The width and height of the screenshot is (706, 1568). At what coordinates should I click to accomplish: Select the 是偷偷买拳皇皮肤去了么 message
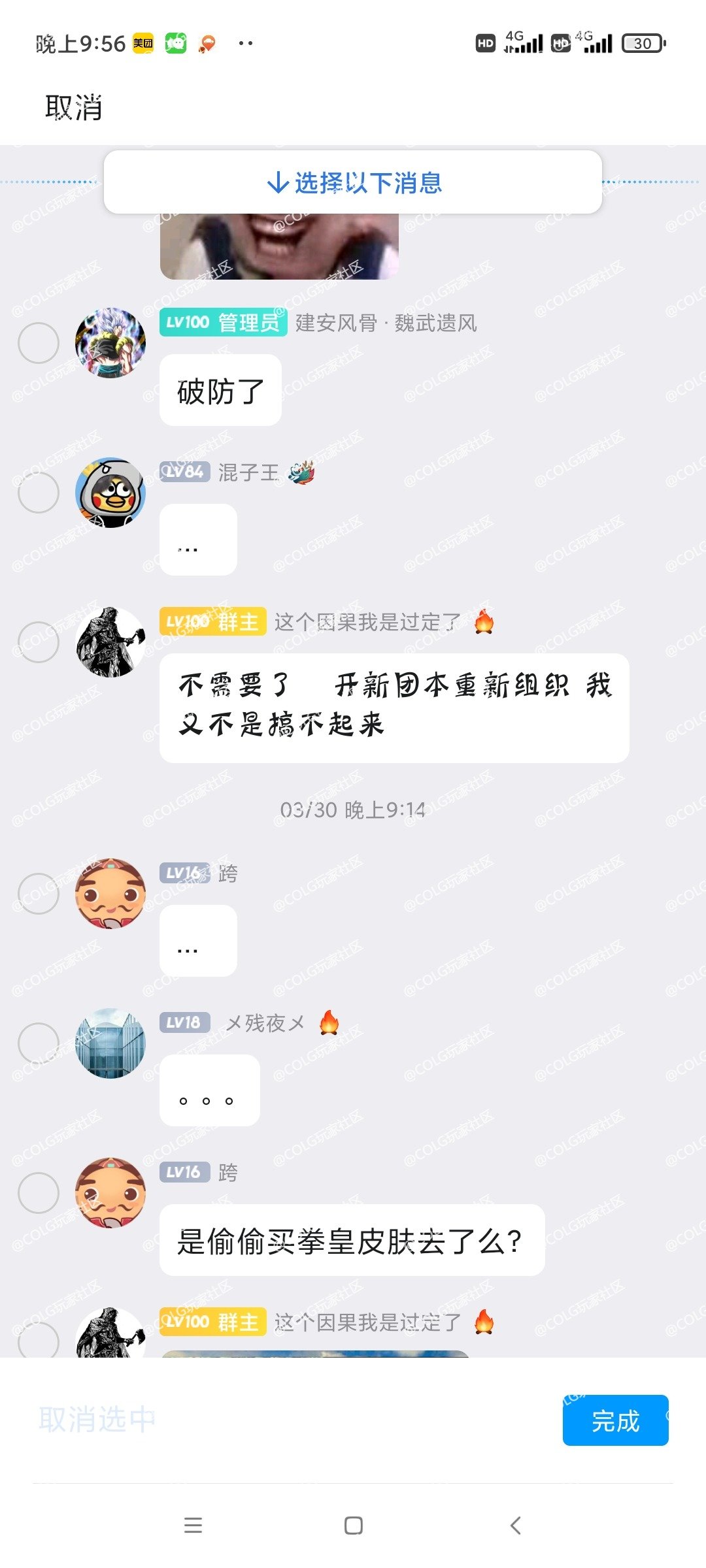coord(39,1192)
